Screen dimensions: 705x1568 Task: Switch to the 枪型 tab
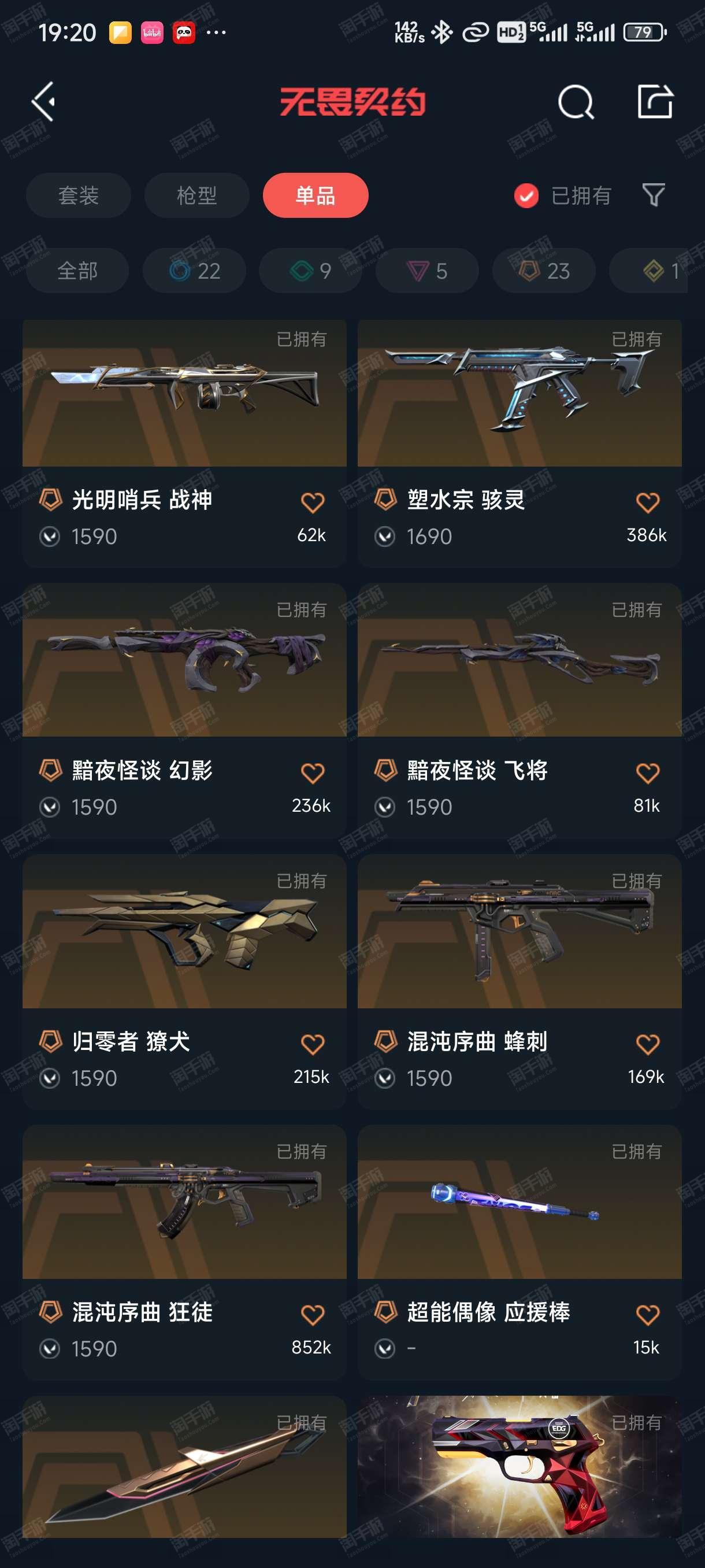point(196,195)
